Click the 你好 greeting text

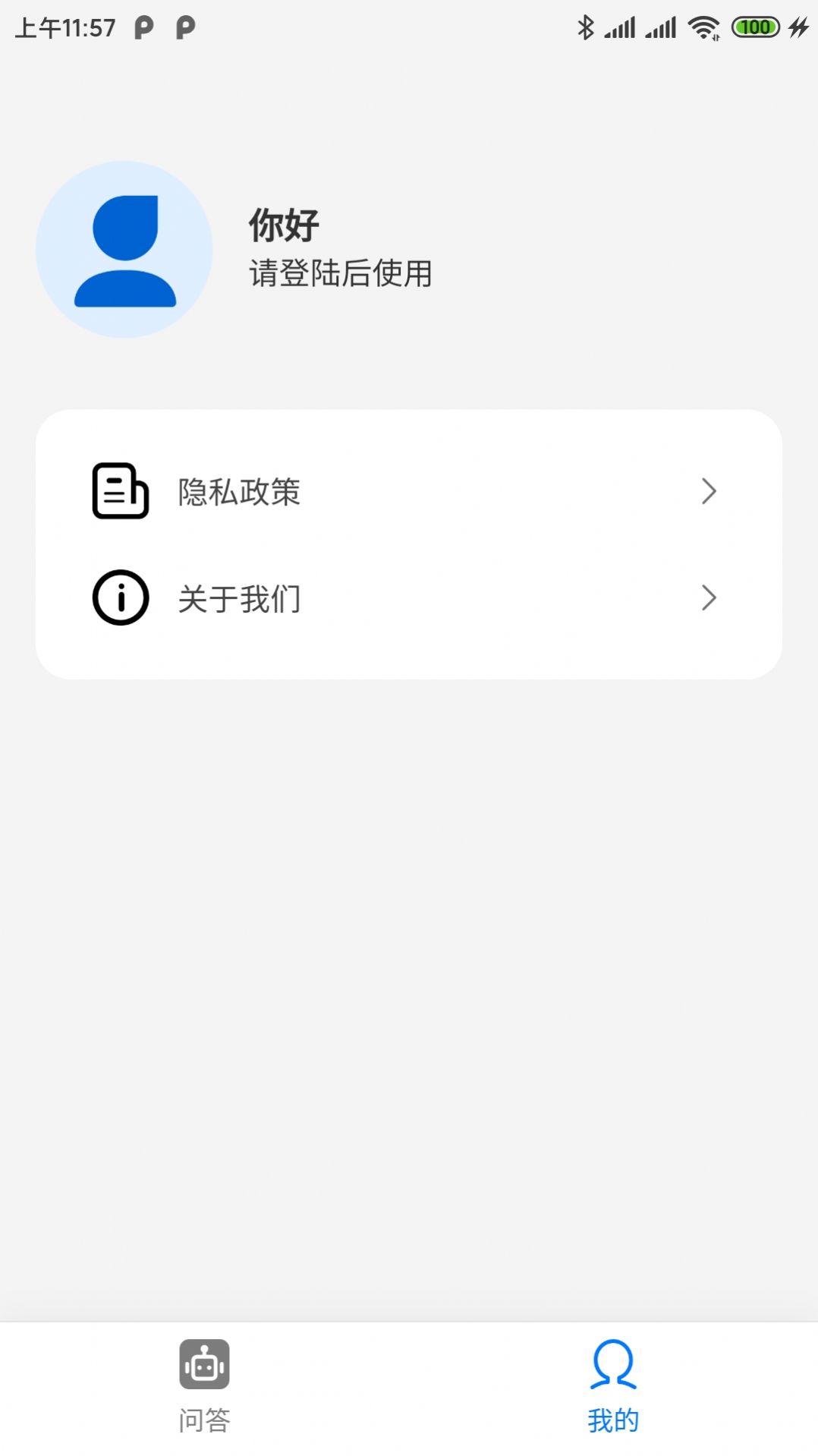282,225
